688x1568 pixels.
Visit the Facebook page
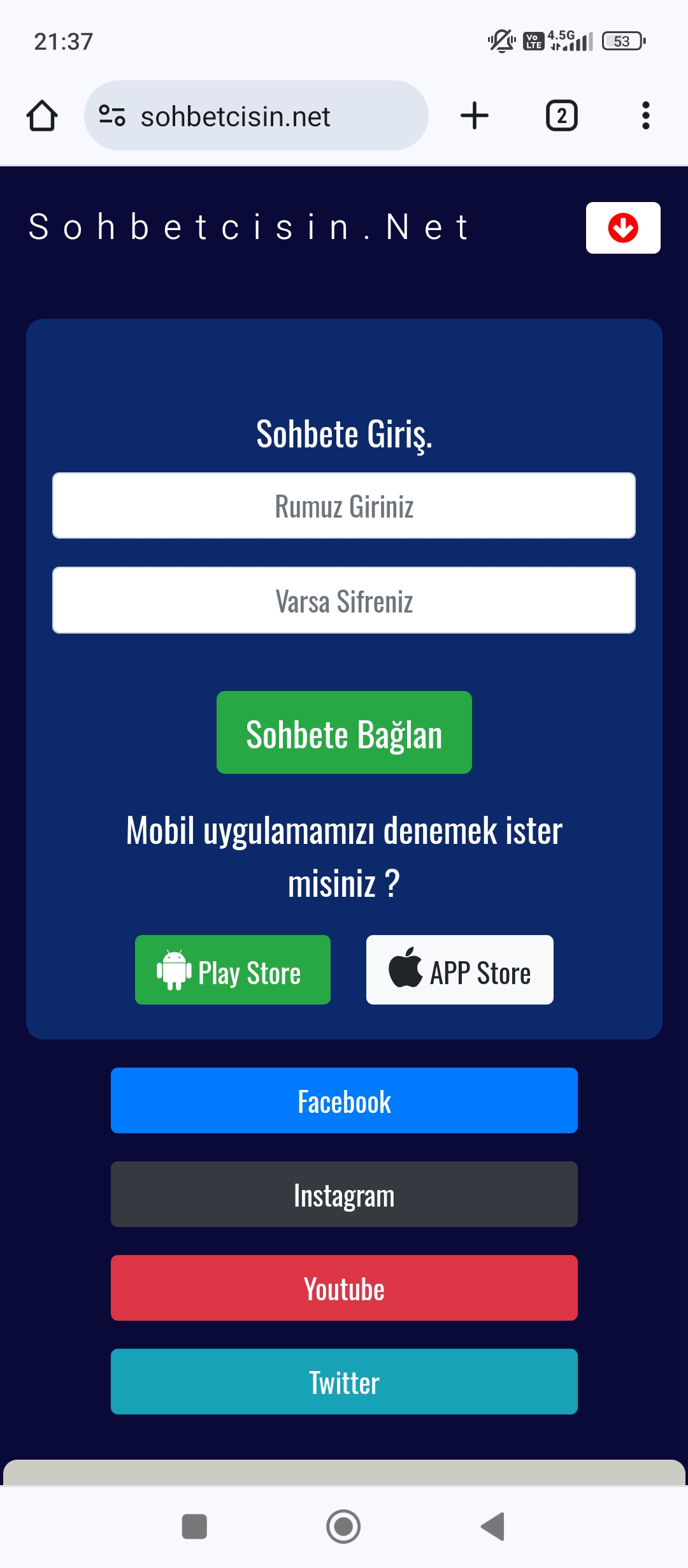[344, 1101]
